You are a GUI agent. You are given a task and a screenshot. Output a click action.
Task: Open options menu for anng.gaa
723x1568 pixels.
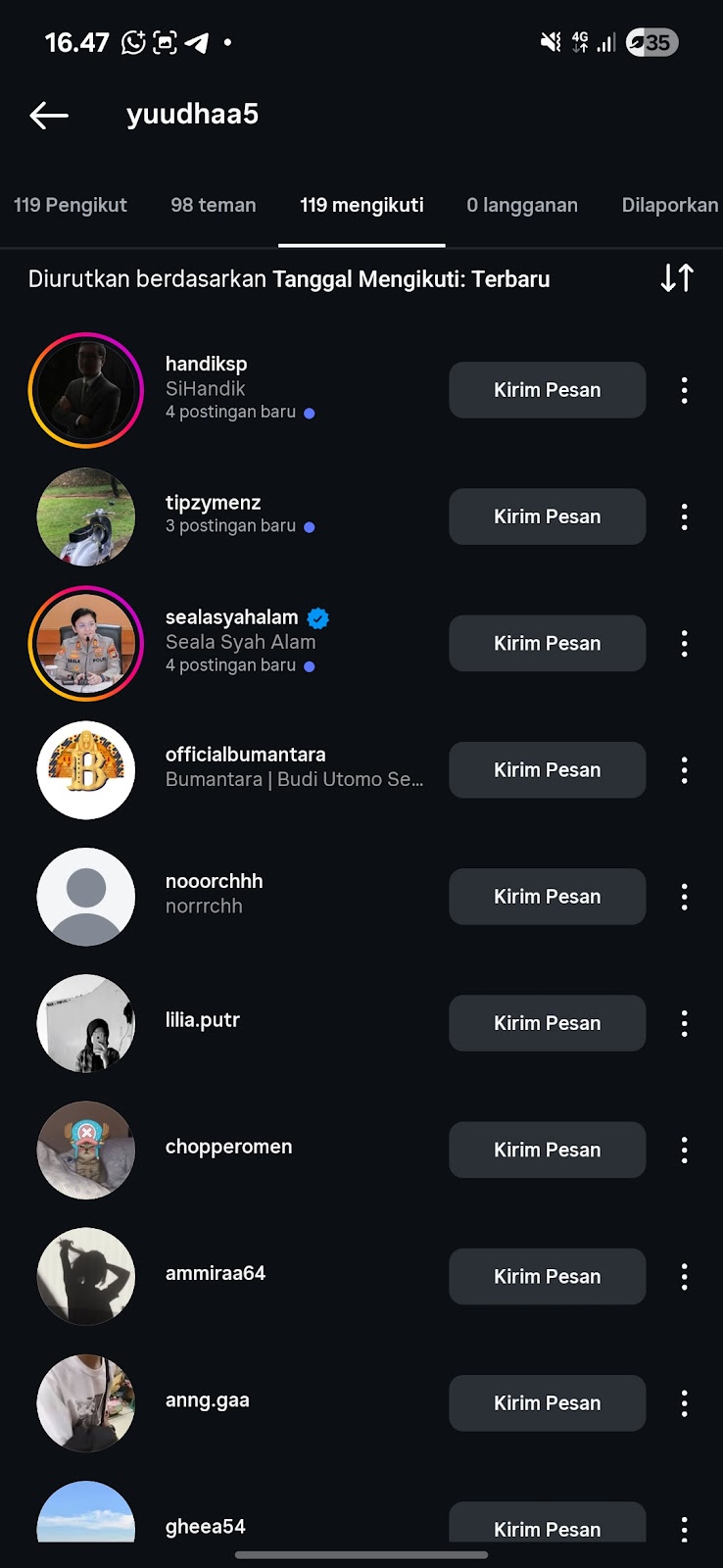click(x=685, y=1403)
